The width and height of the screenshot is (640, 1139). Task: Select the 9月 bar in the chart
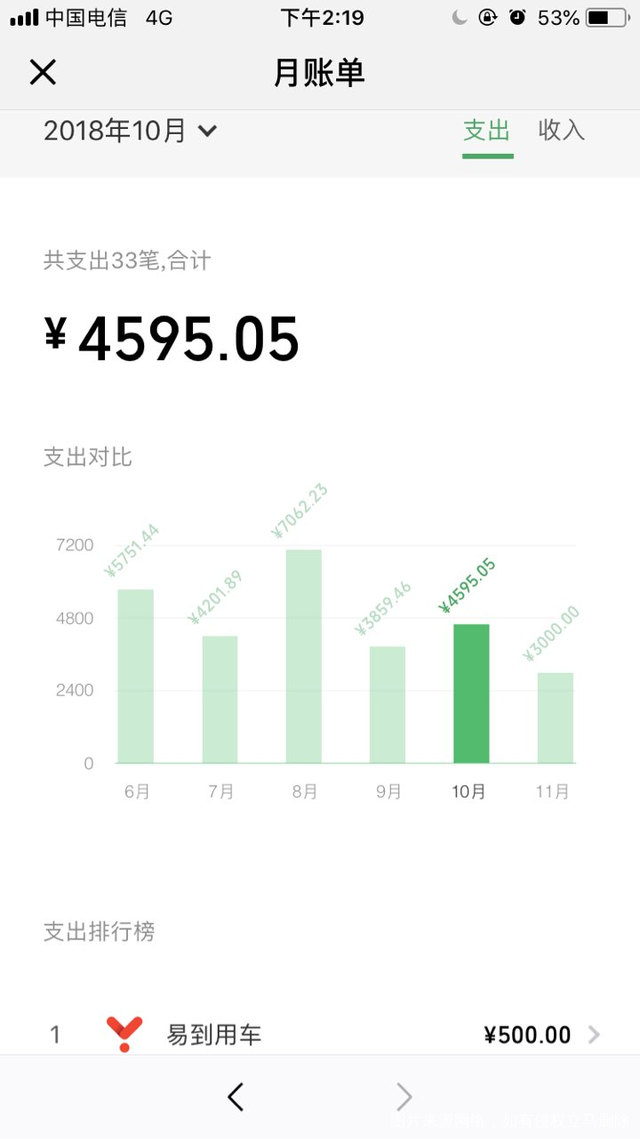(388, 704)
